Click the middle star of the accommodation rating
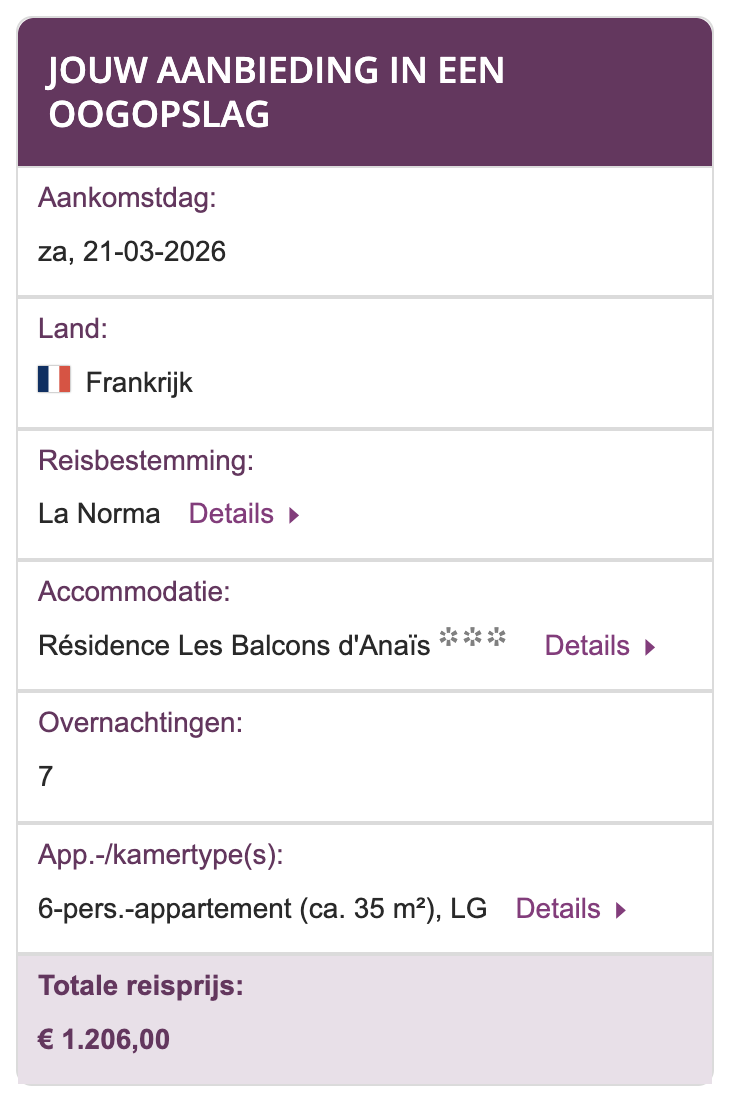The height and width of the screenshot is (1096, 740). pyautogui.click(x=472, y=634)
